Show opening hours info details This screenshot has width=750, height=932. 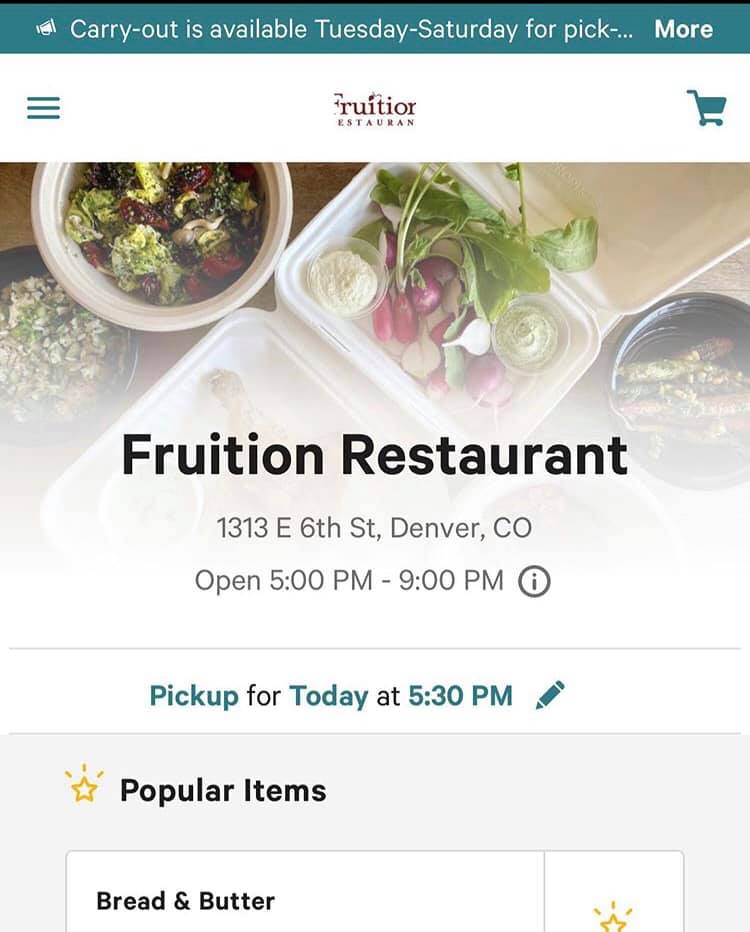(535, 581)
